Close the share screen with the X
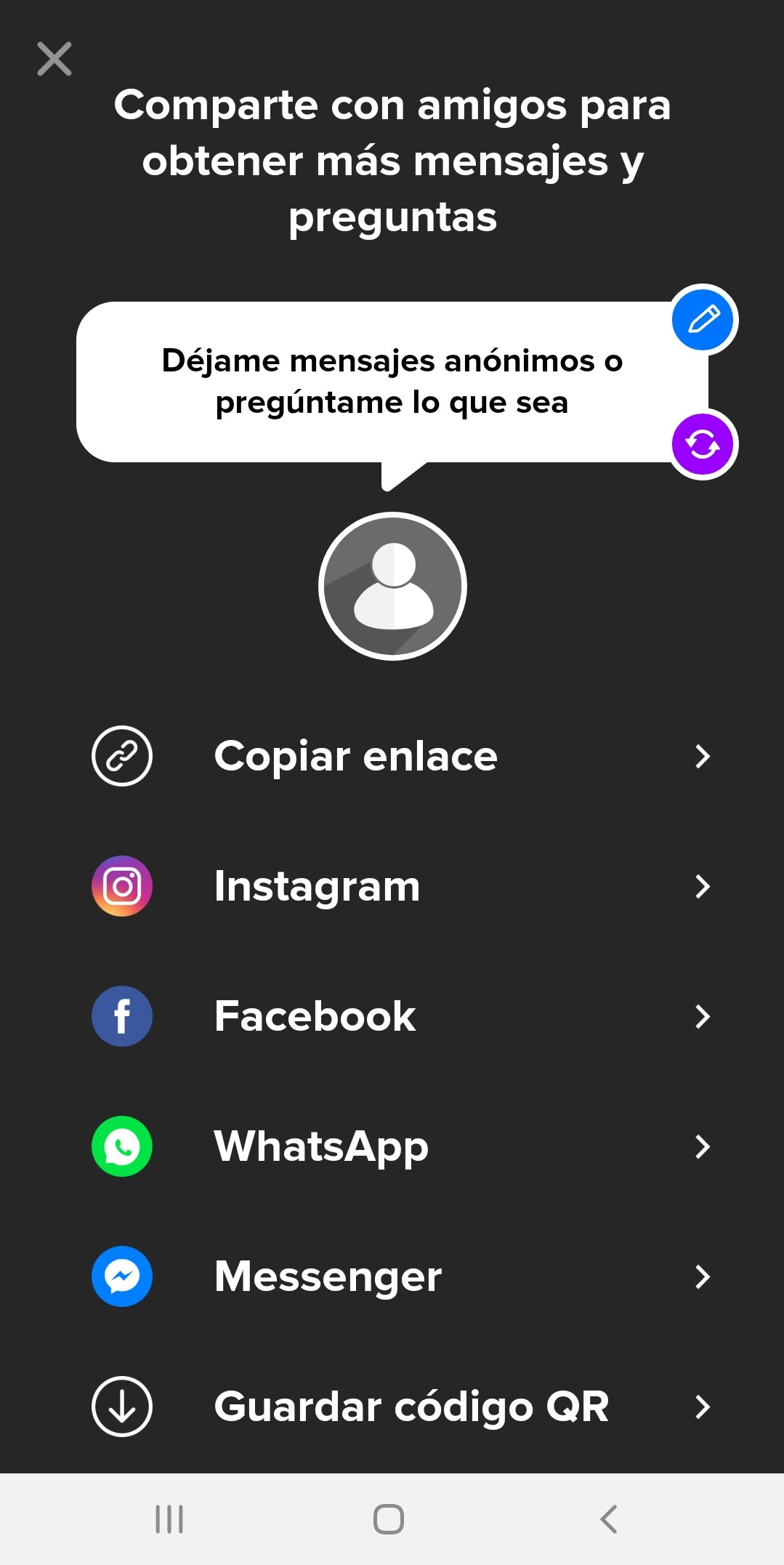The height and width of the screenshot is (1565, 784). pos(54,59)
